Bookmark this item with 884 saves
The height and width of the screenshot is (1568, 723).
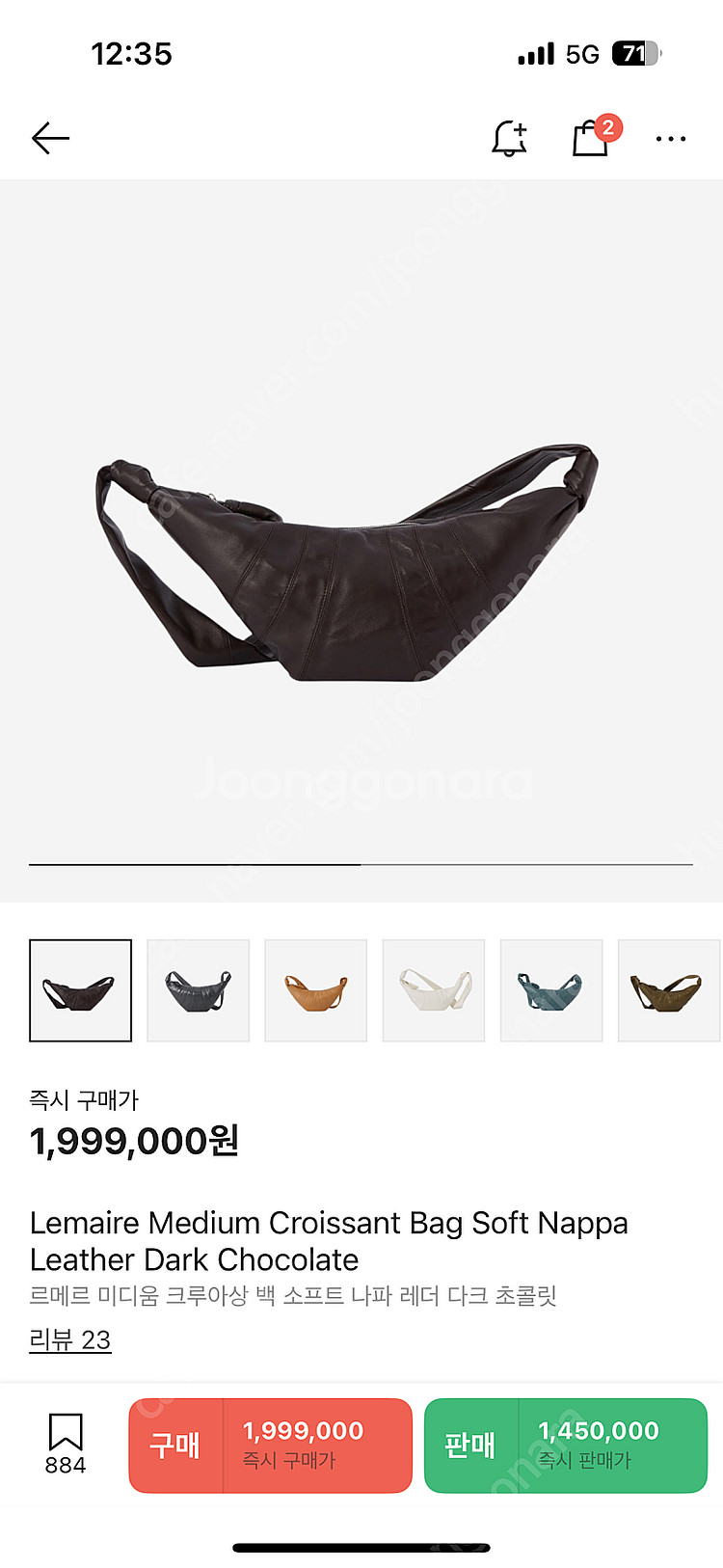point(66,1443)
